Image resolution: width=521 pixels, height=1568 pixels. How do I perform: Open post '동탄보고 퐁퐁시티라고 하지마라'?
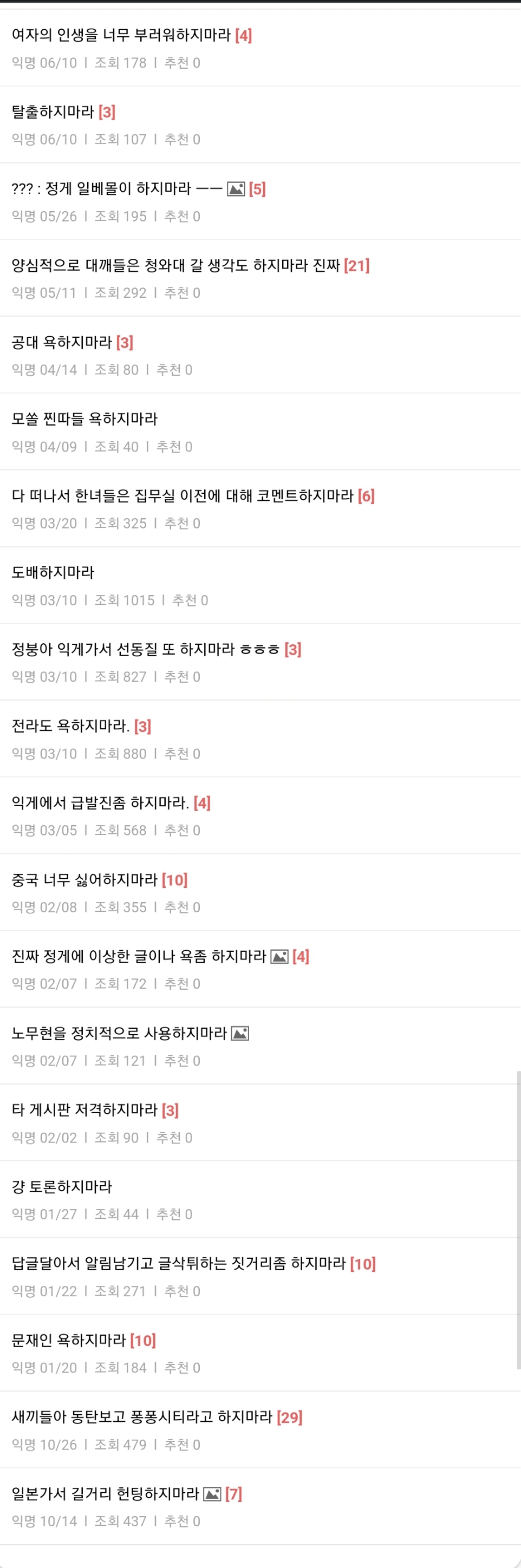click(142, 1416)
